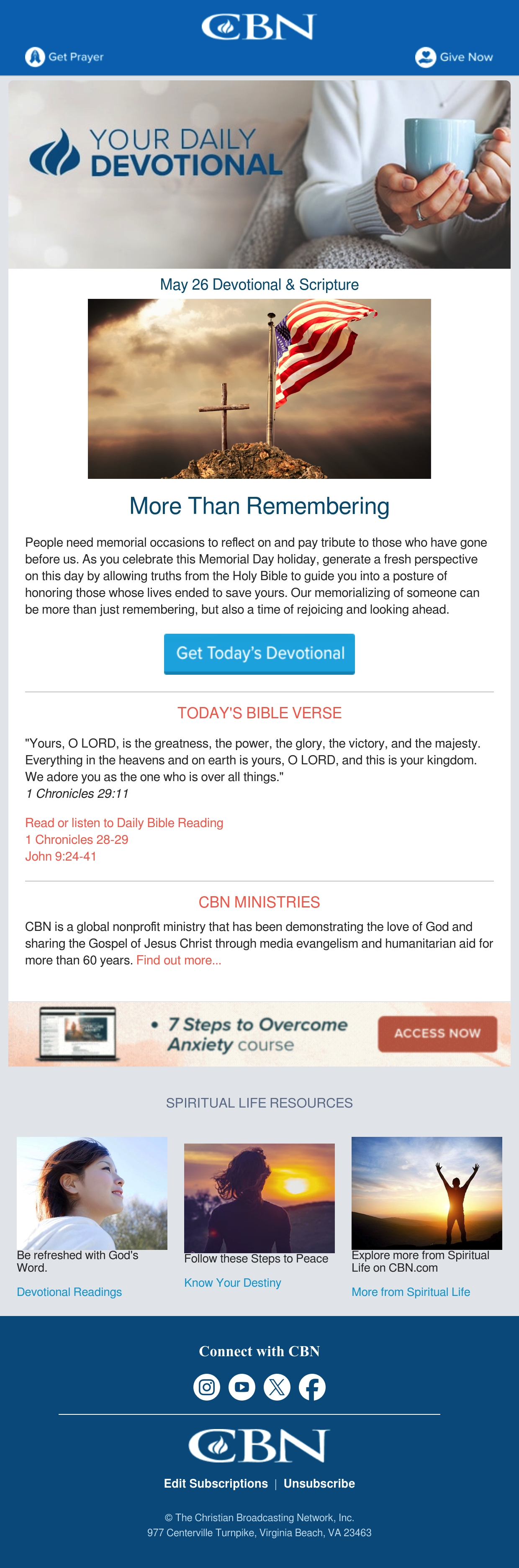Open the Give Now link

pyautogui.click(x=454, y=57)
